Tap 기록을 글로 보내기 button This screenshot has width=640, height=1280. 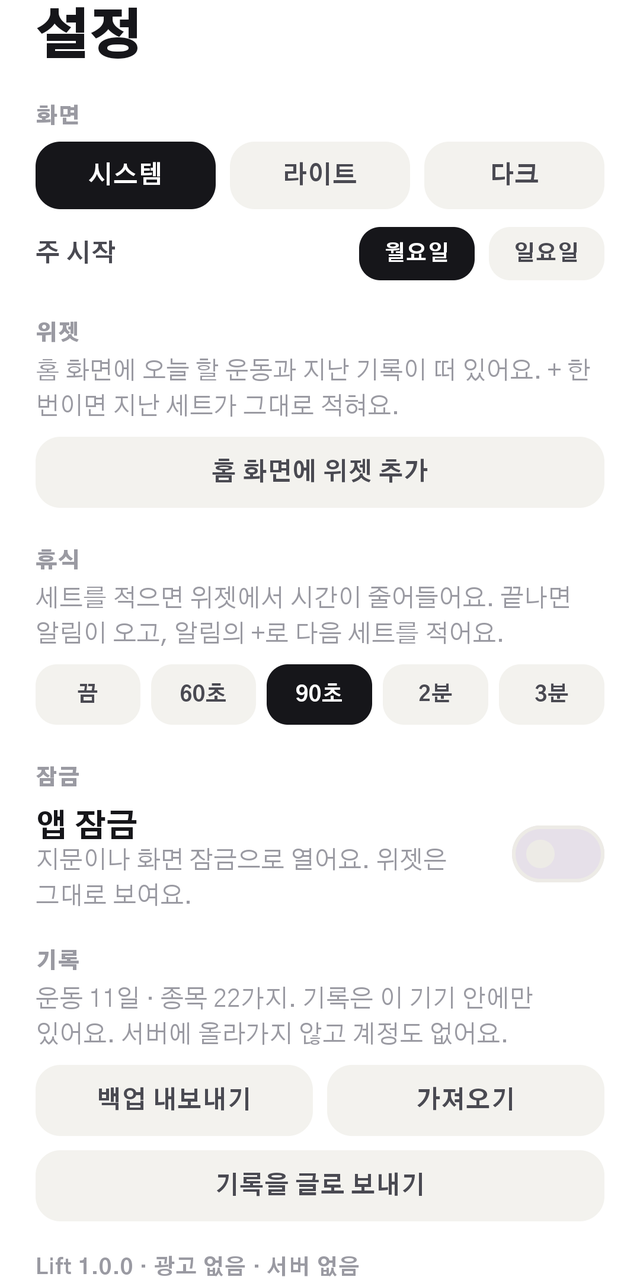tap(320, 1185)
